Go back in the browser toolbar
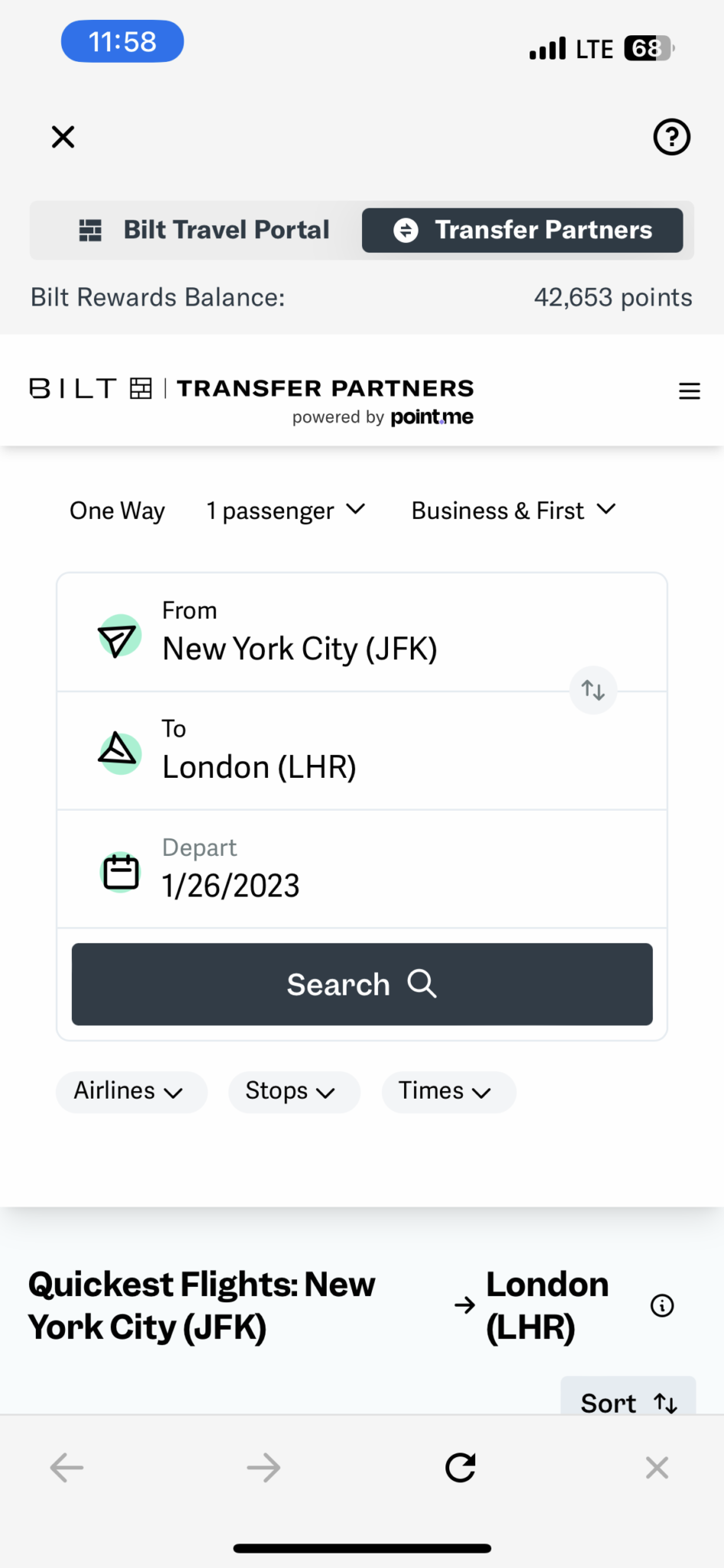 click(67, 1468)
